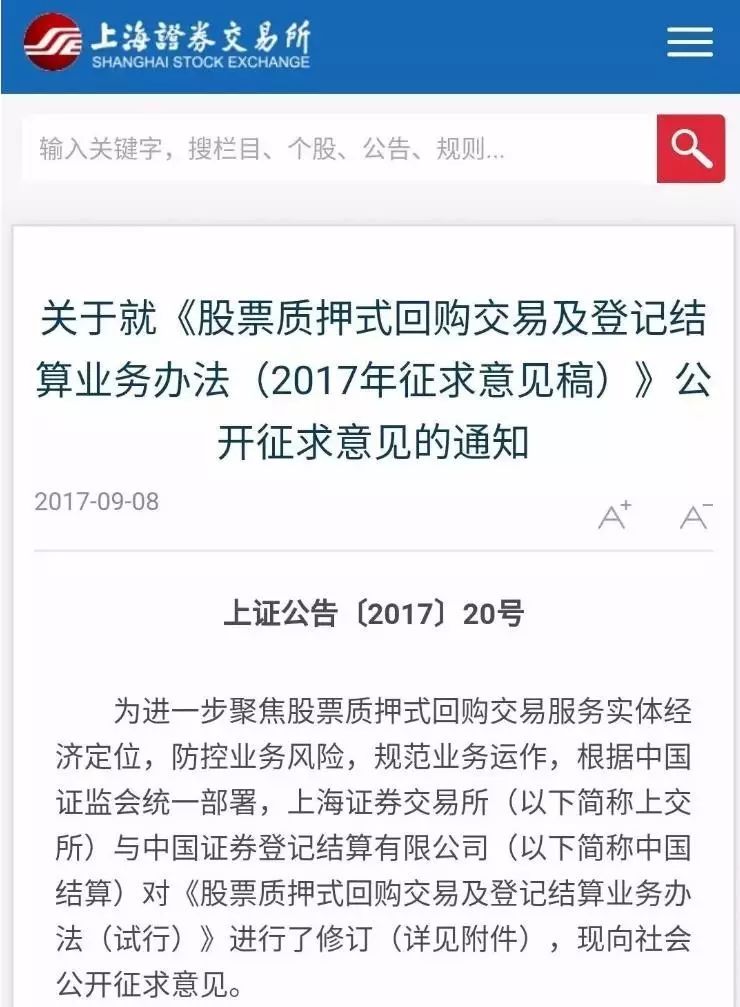Tap the Shanghai Stock Exchange logo

click(x=167, y=42)
